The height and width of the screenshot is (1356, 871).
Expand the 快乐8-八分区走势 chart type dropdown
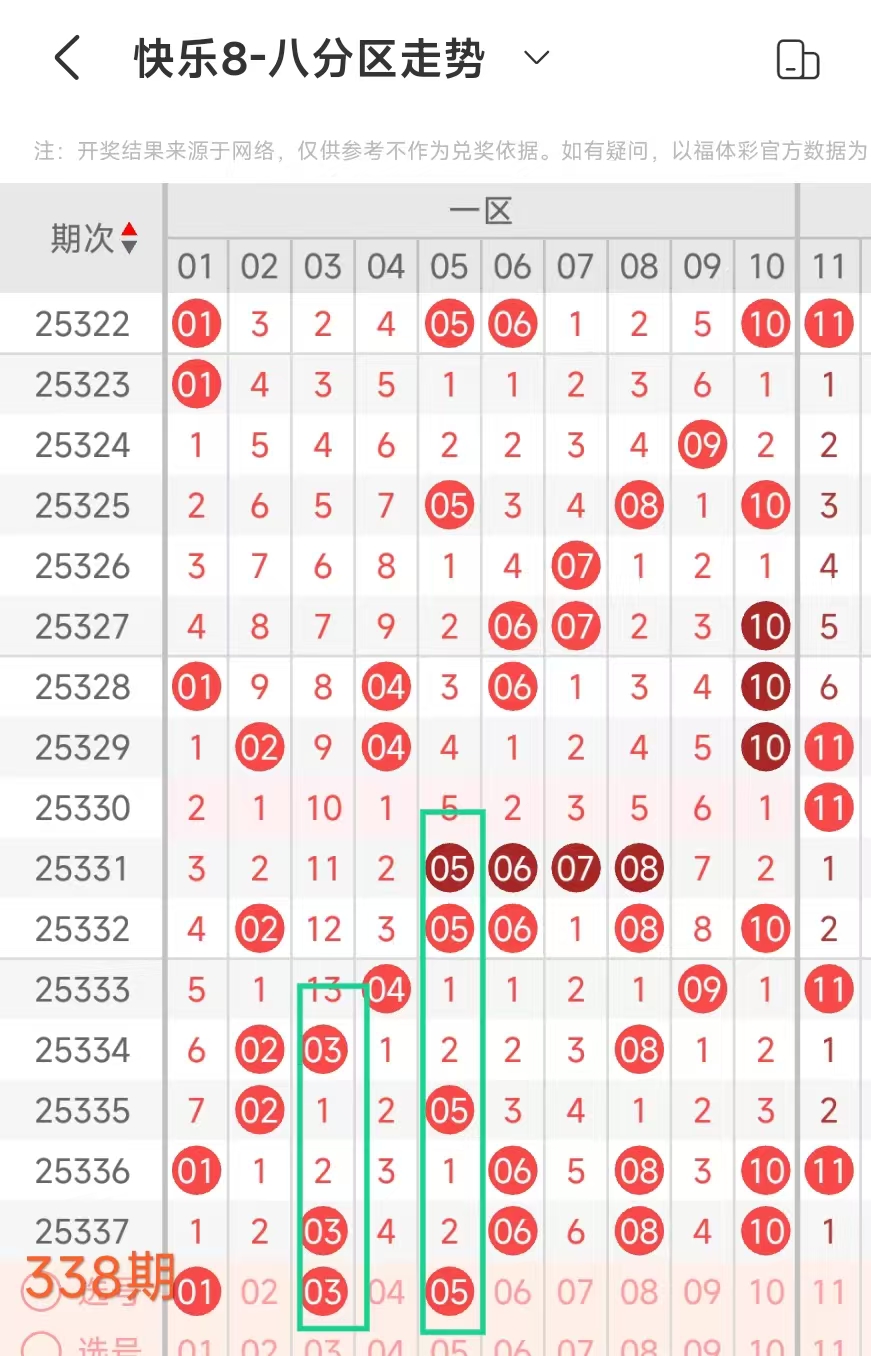tap(537, 58)
